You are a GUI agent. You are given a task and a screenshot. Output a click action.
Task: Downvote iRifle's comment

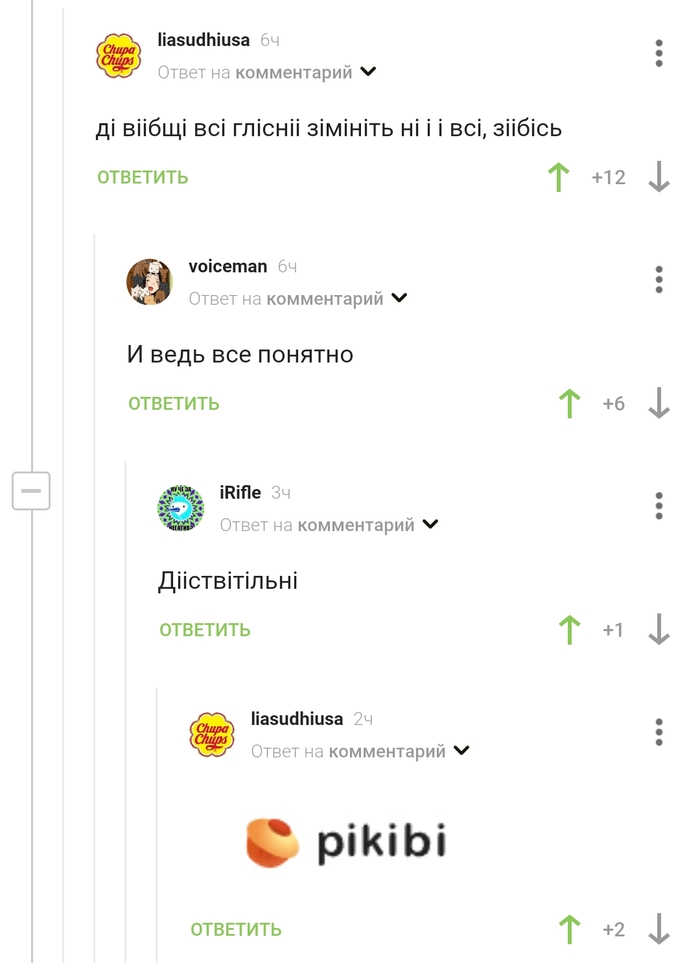pos(658,630)
